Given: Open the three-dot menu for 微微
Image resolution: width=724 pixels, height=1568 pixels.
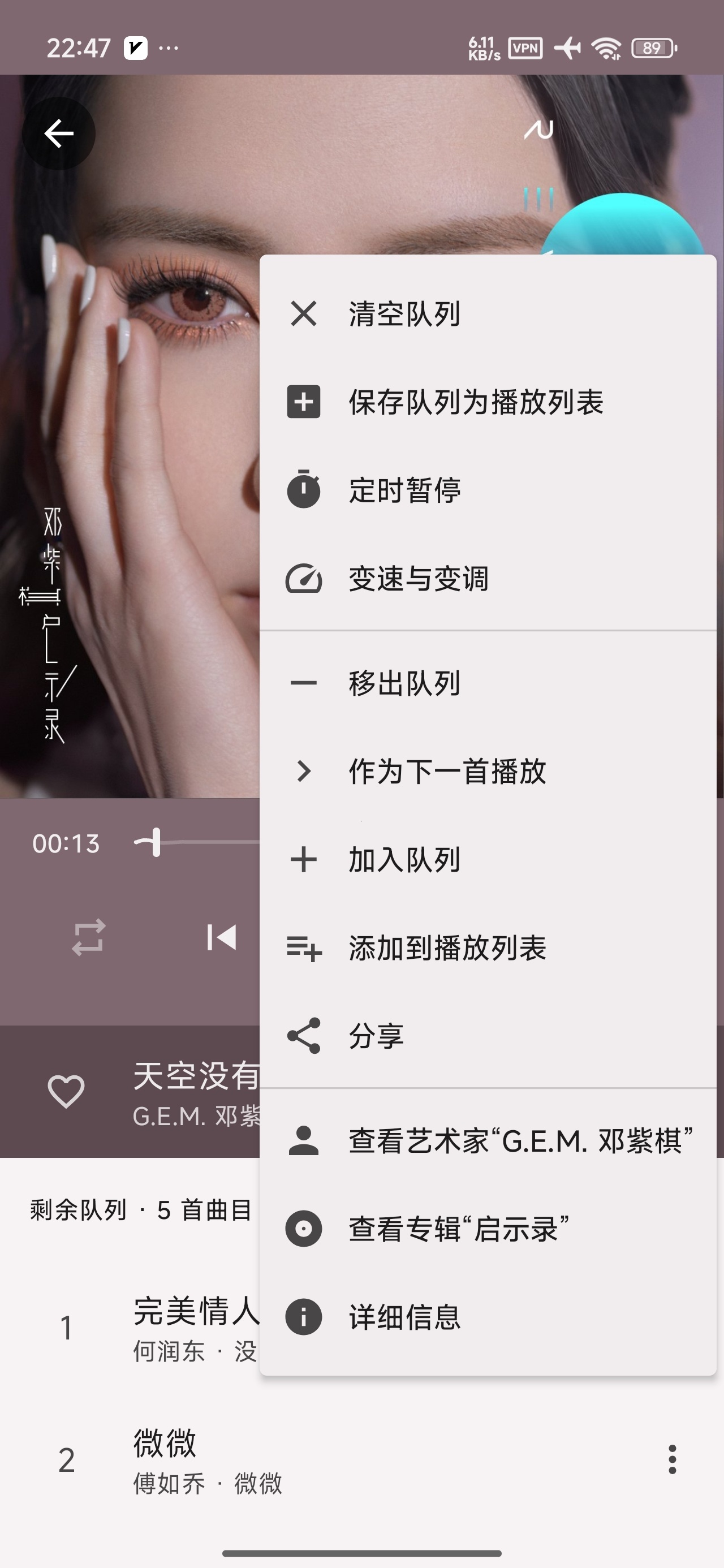Looking at the screenshot, I should [672, 1459].
